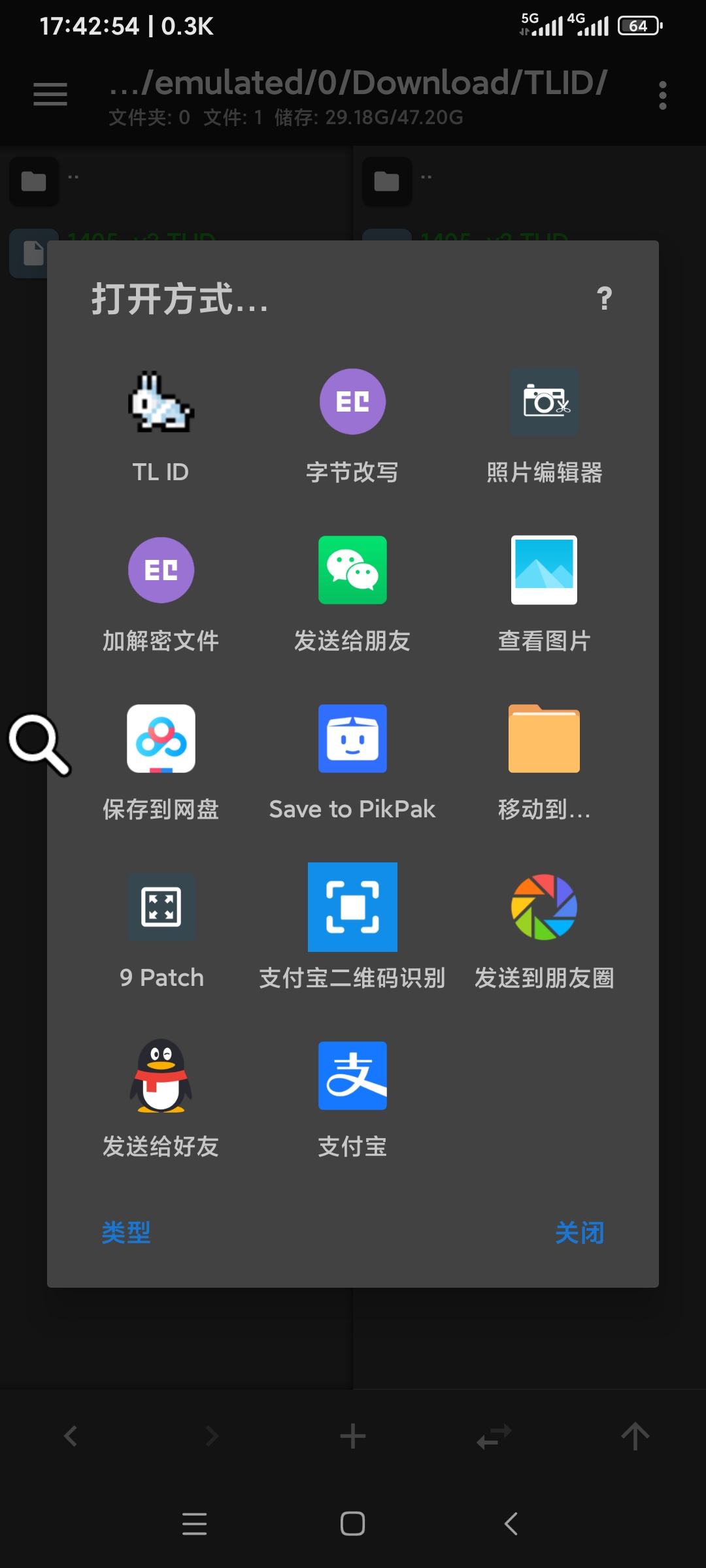This screenshot has width=706, height=1568.
Task: Tap the 类型 button
Action: [x=126, y=1233]
